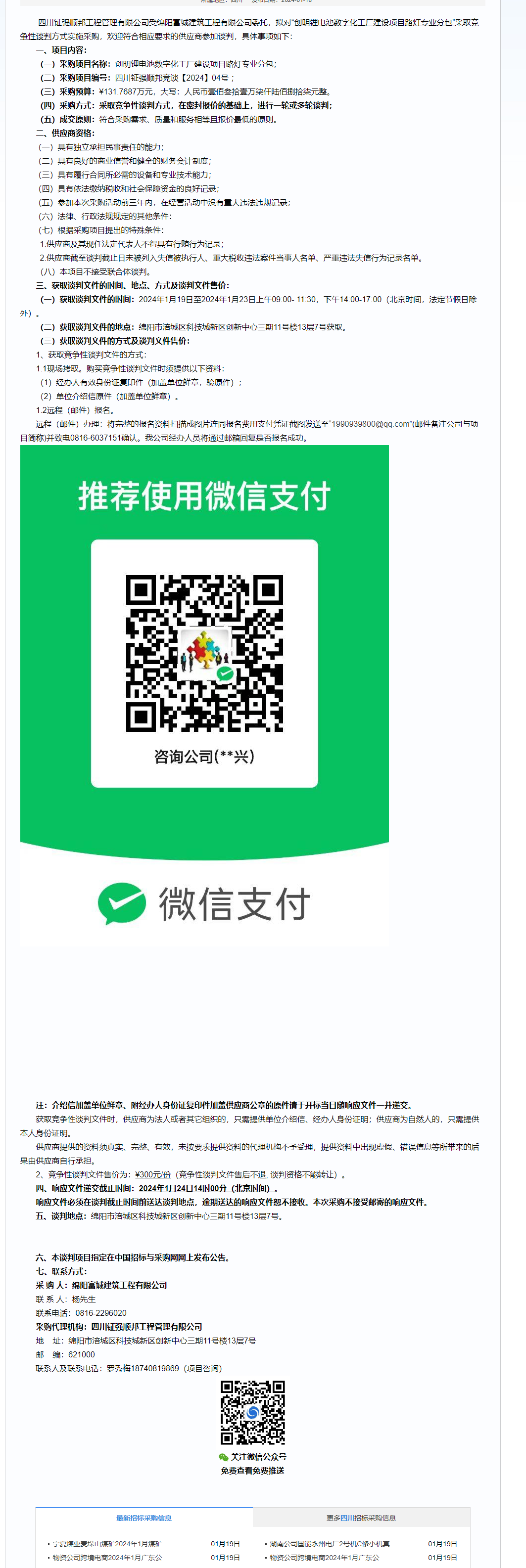
Task: Click the 推荐使用微信支付 header banner
Action: pos(204,495)
